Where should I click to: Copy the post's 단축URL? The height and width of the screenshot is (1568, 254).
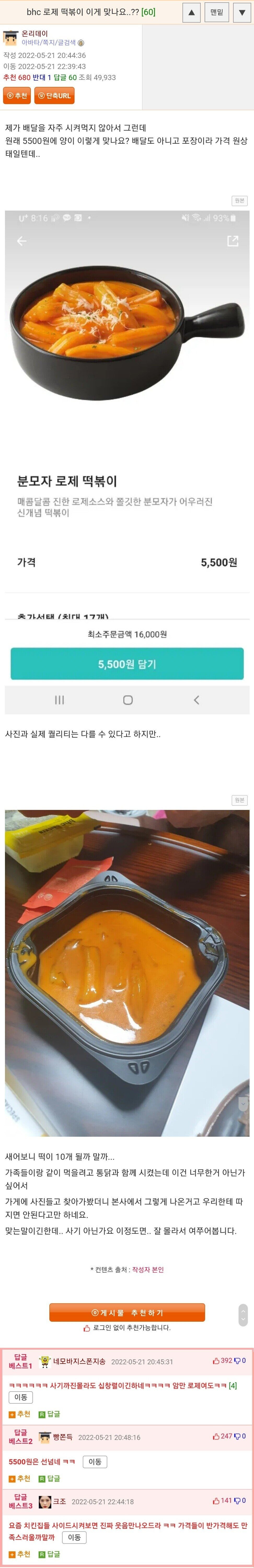coord(55,96)
